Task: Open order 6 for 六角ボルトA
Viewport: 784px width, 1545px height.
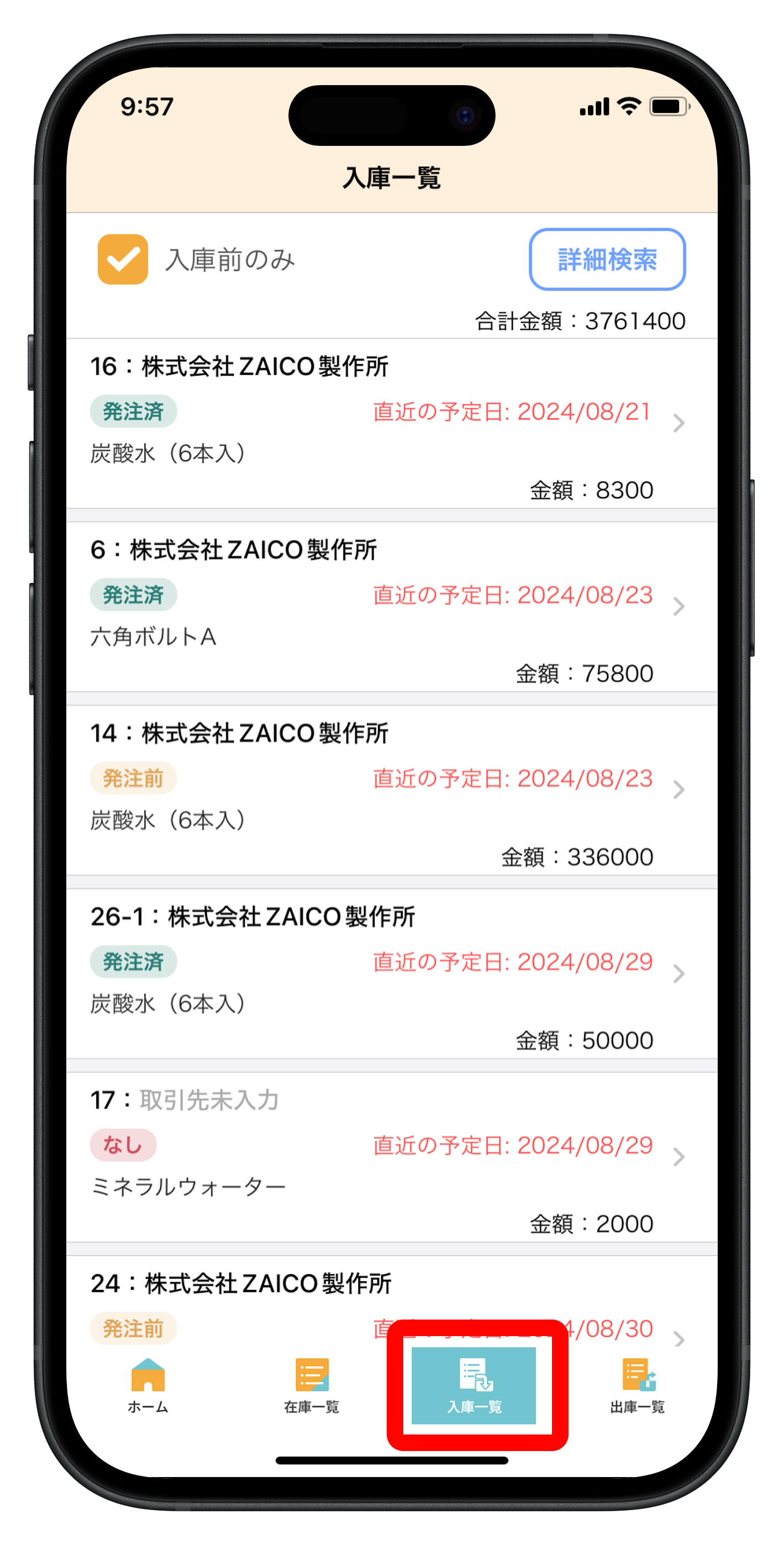Action: coord(391,606)
